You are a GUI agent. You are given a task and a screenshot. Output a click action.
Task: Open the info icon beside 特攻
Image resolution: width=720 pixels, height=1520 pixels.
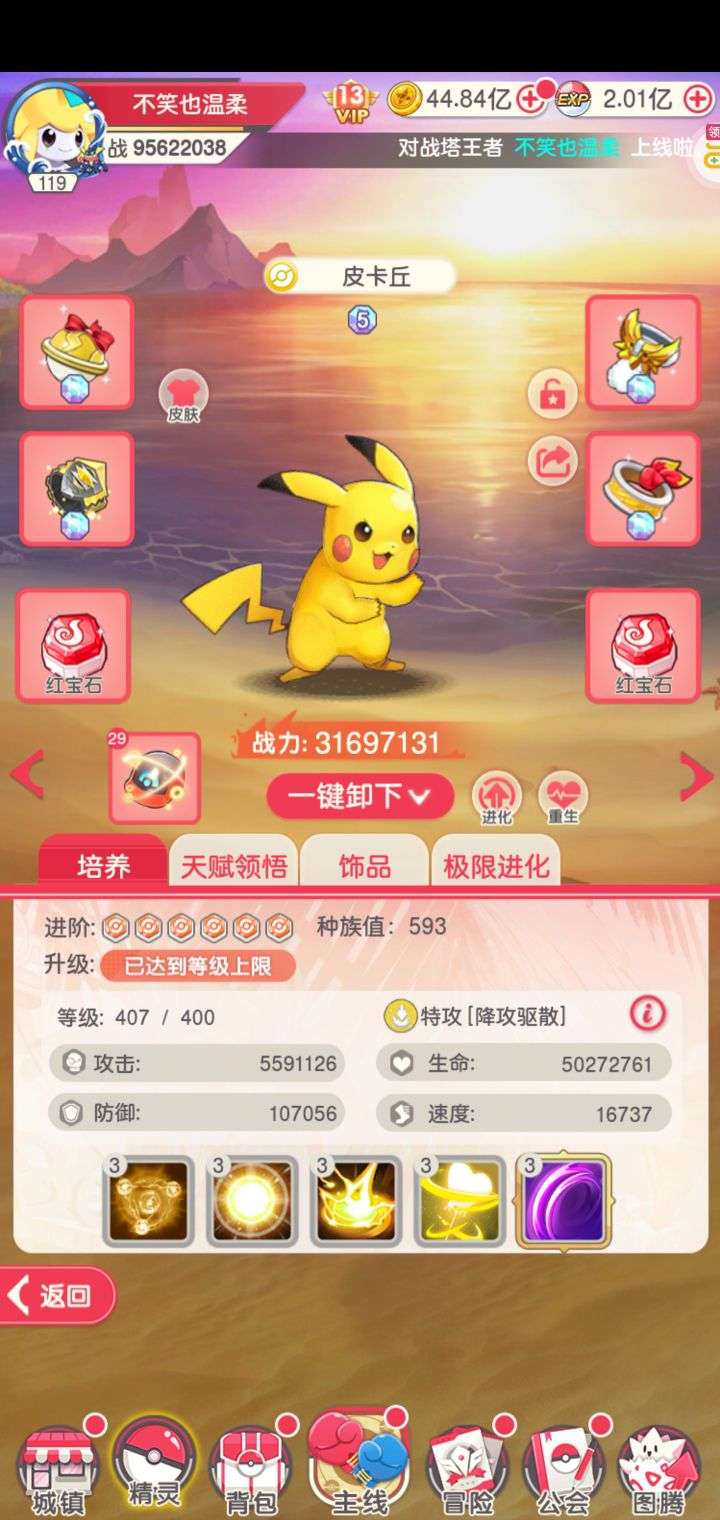tap(647, 1014)
